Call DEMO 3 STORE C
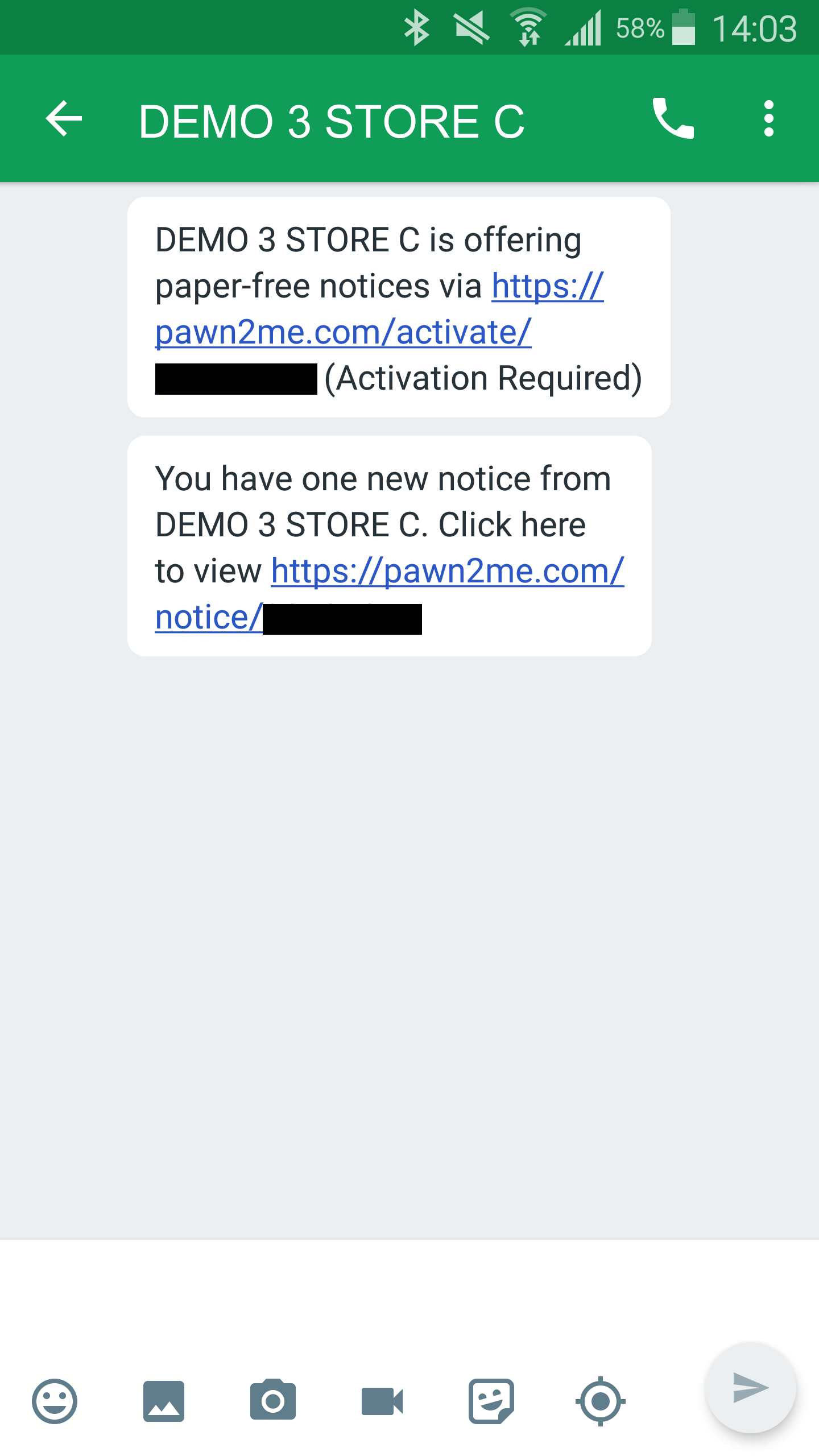Image resolution: width=819 pixels, height=1456 pixels. point(673,119)
